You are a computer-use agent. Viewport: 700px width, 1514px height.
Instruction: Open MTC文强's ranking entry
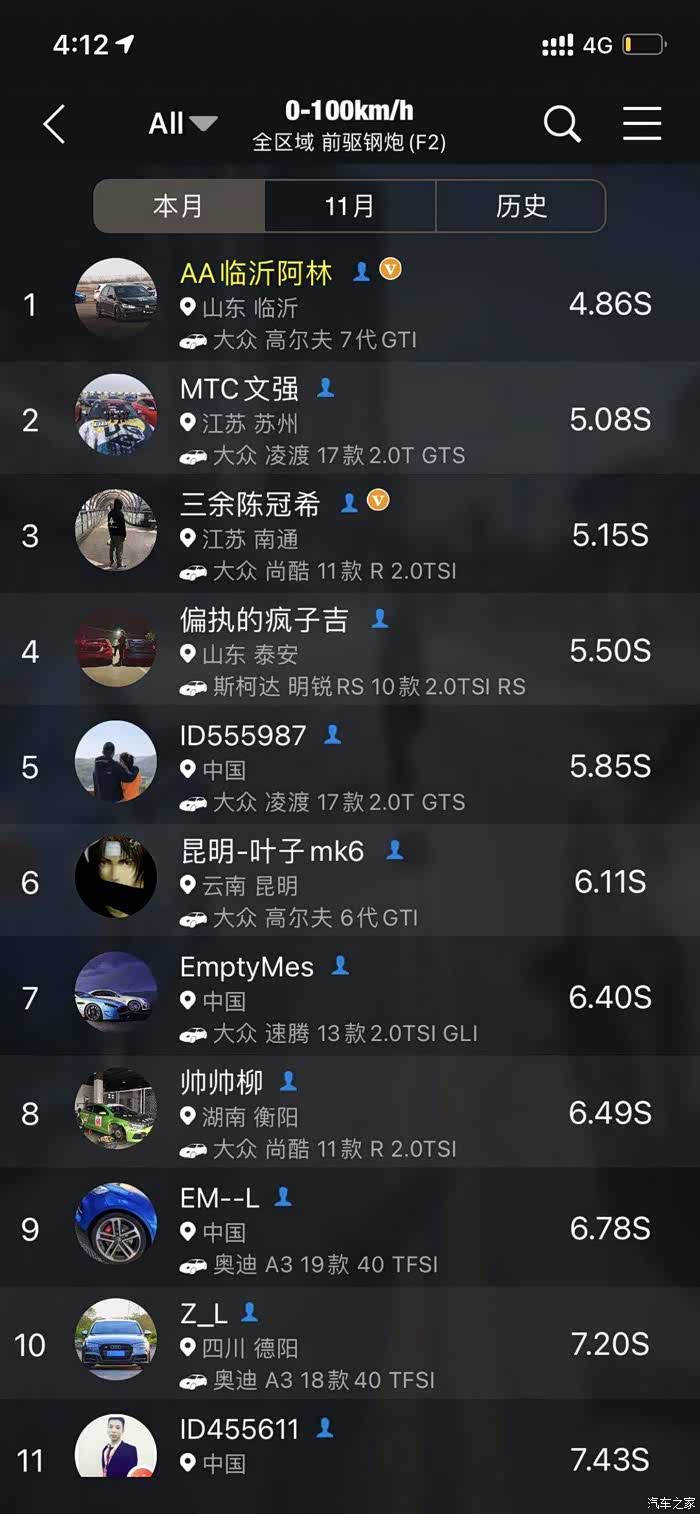pos(350,420)
